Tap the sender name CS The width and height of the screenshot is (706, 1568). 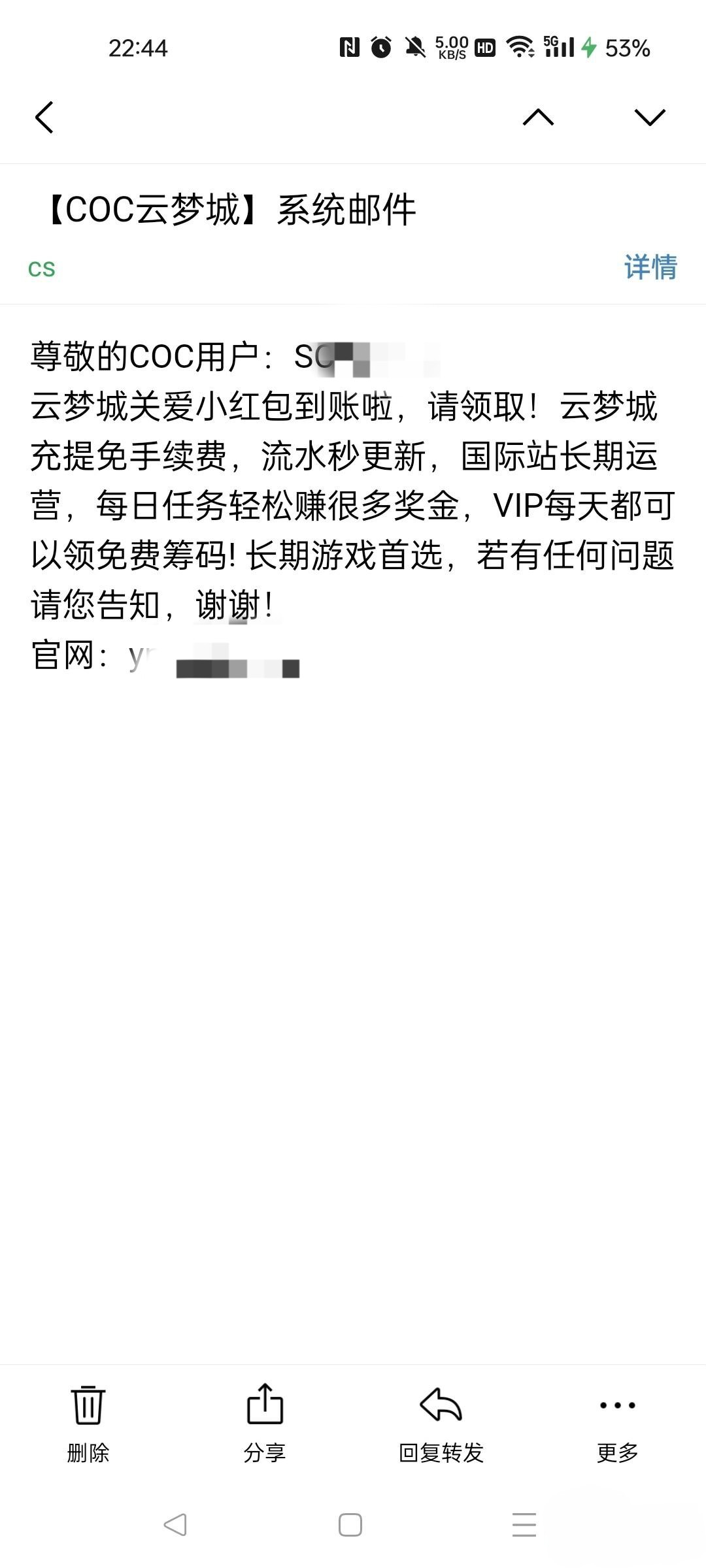[x=42, y=269]
